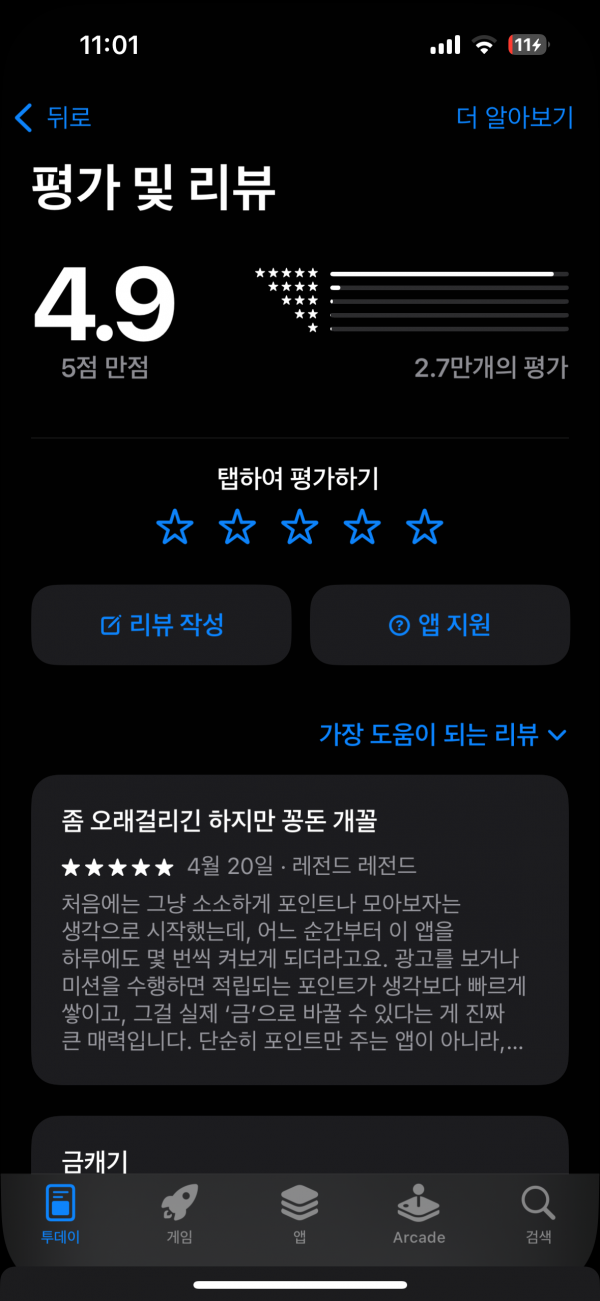Viewport: 600px width, 1301px height.
Task: Expand the 가장 도움이 되는 리뷰 sort dropdown
Action: (442, 734)
